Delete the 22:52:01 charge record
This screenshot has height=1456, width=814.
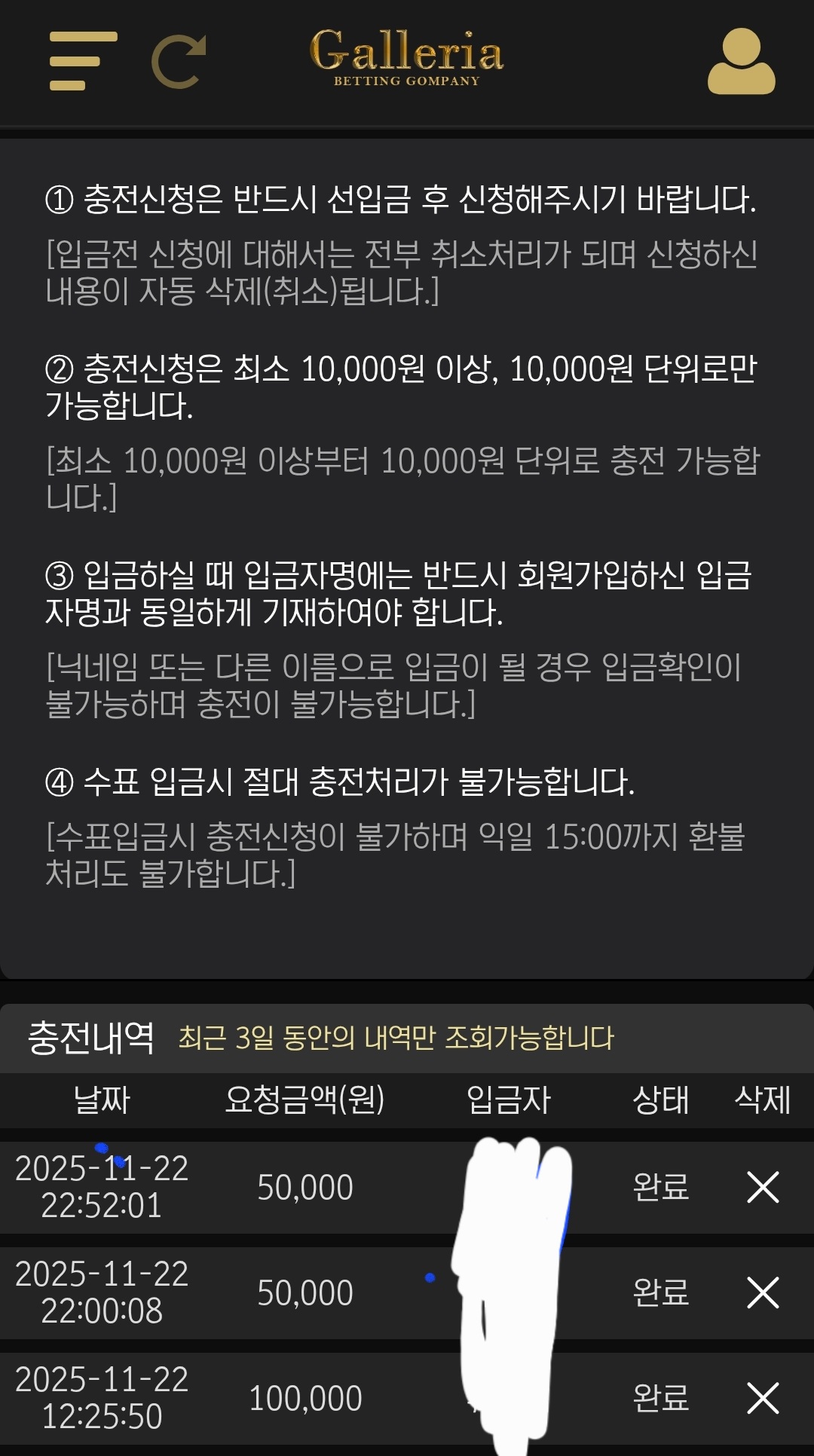(x=762, y=1188)
